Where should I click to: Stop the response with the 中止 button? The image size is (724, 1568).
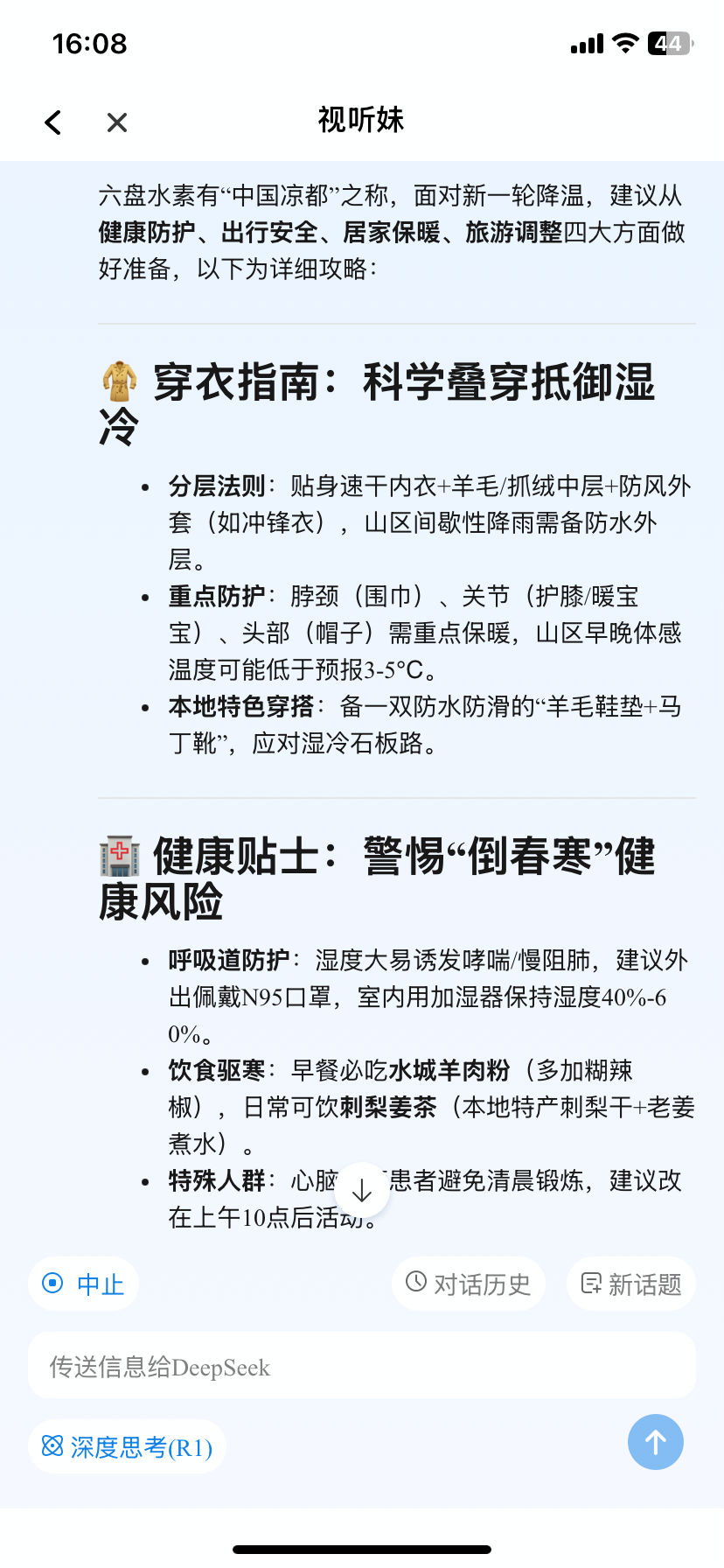[84, 1284]
